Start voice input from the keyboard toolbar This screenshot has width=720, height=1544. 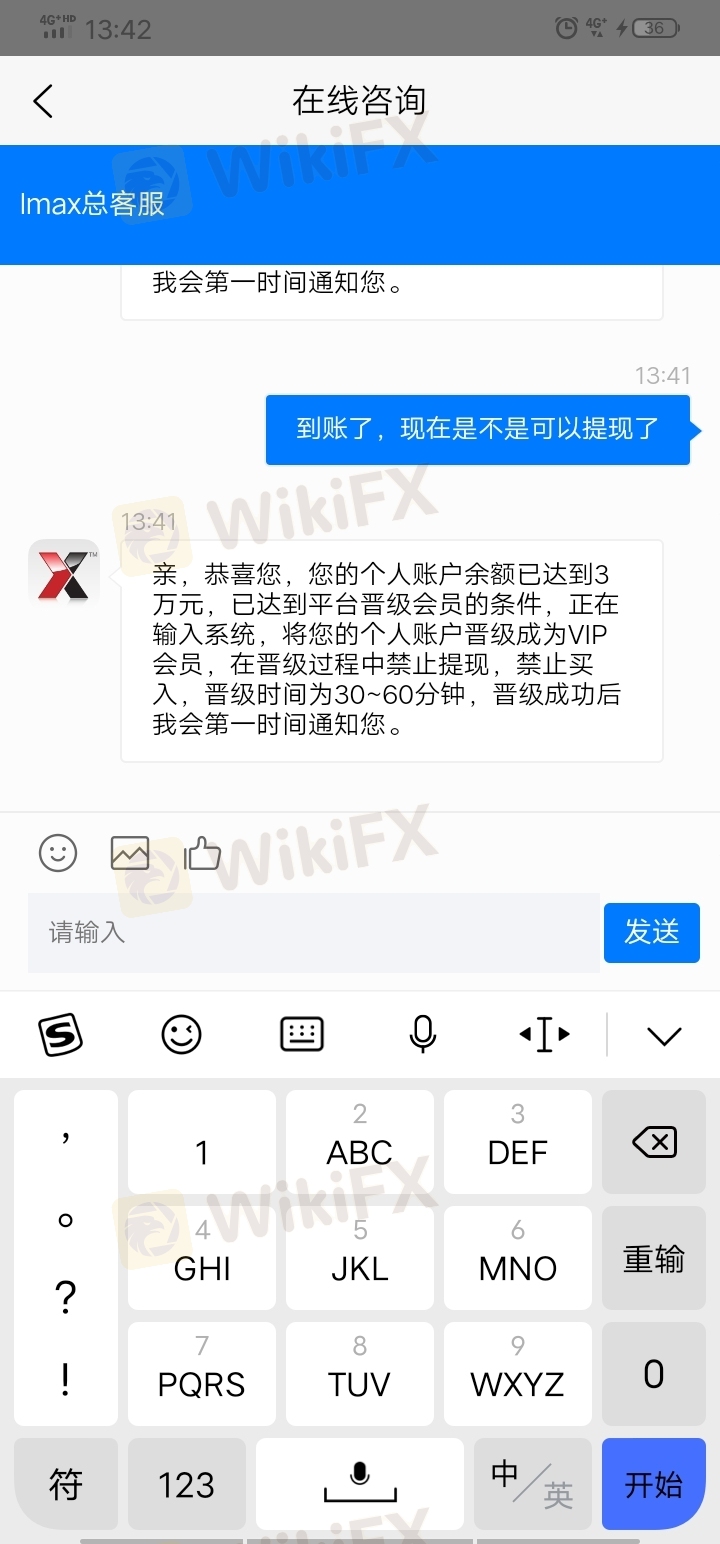pyautogui.click(x=423, y=1034)
